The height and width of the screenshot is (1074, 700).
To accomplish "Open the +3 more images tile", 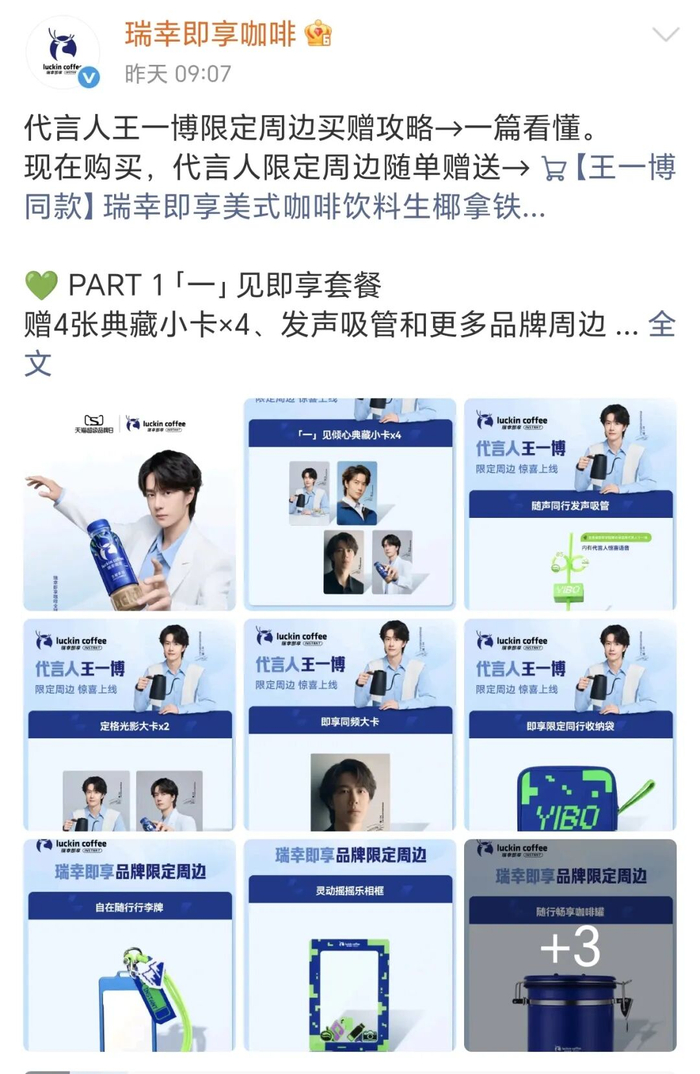I will 570,944.
